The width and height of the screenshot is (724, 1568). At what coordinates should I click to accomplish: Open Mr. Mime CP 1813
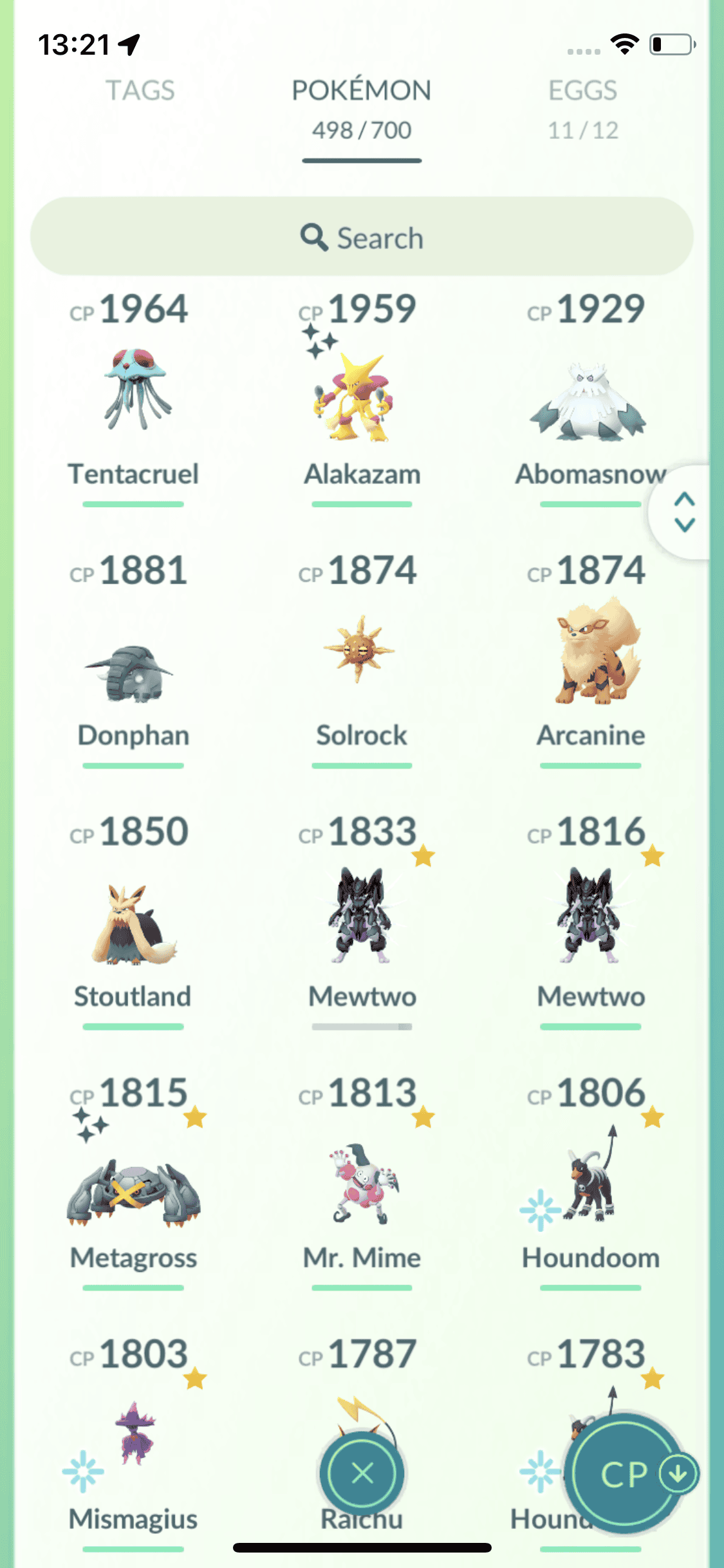362,1184
